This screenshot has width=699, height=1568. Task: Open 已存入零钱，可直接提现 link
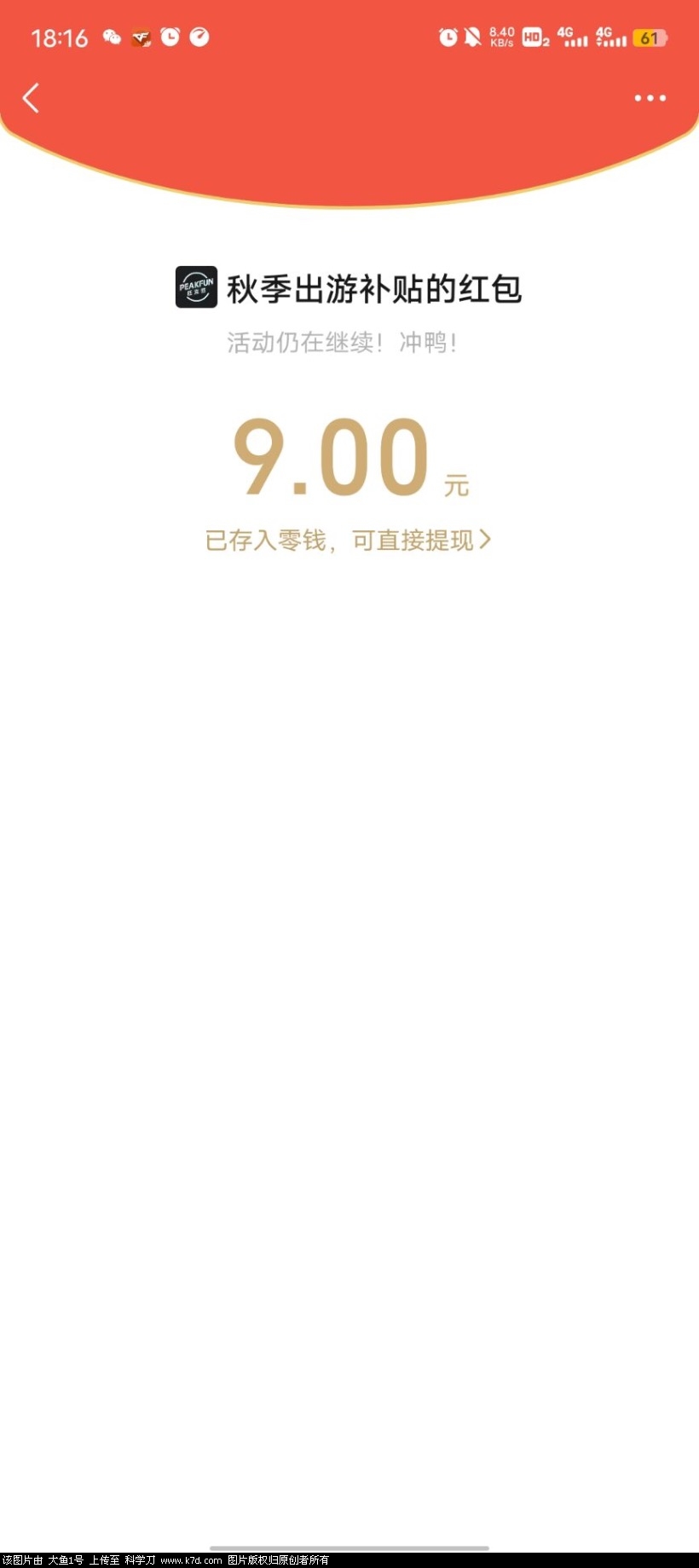(348, 540)
